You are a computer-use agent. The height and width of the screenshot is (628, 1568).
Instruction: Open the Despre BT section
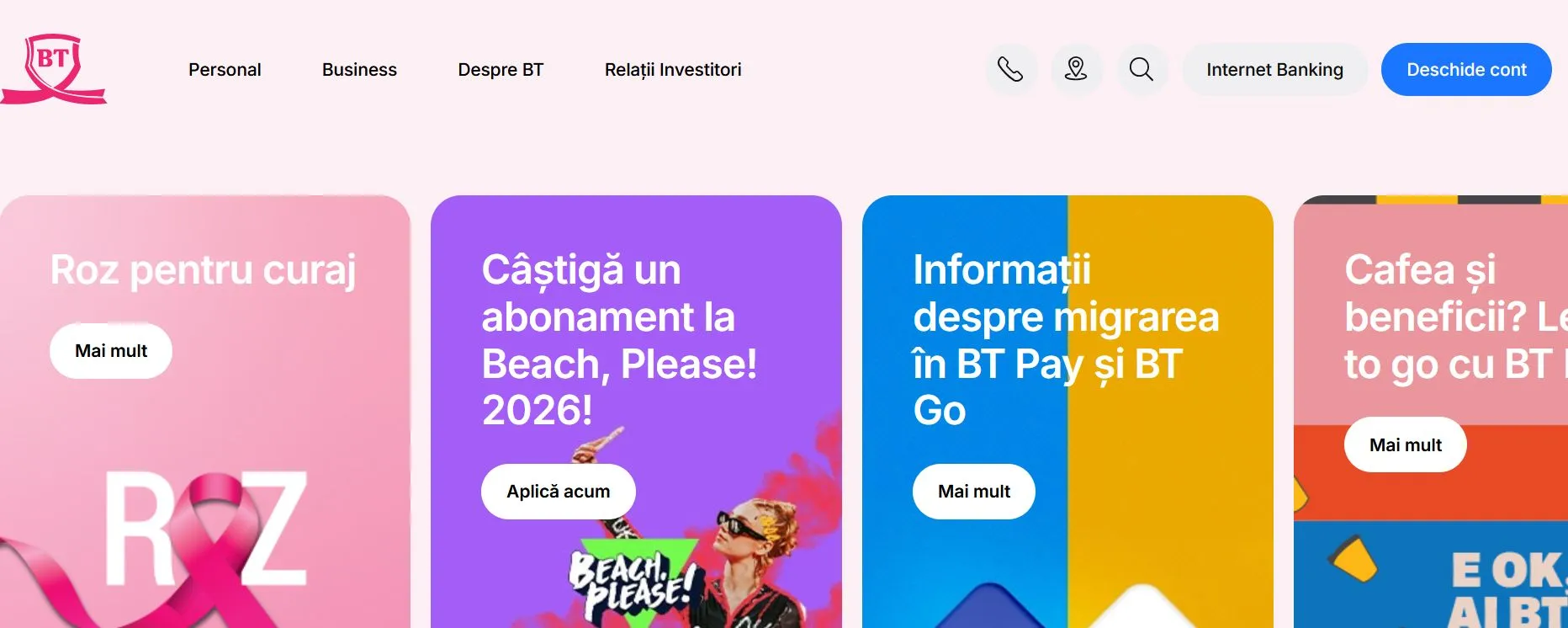click(x=501, y=70)
